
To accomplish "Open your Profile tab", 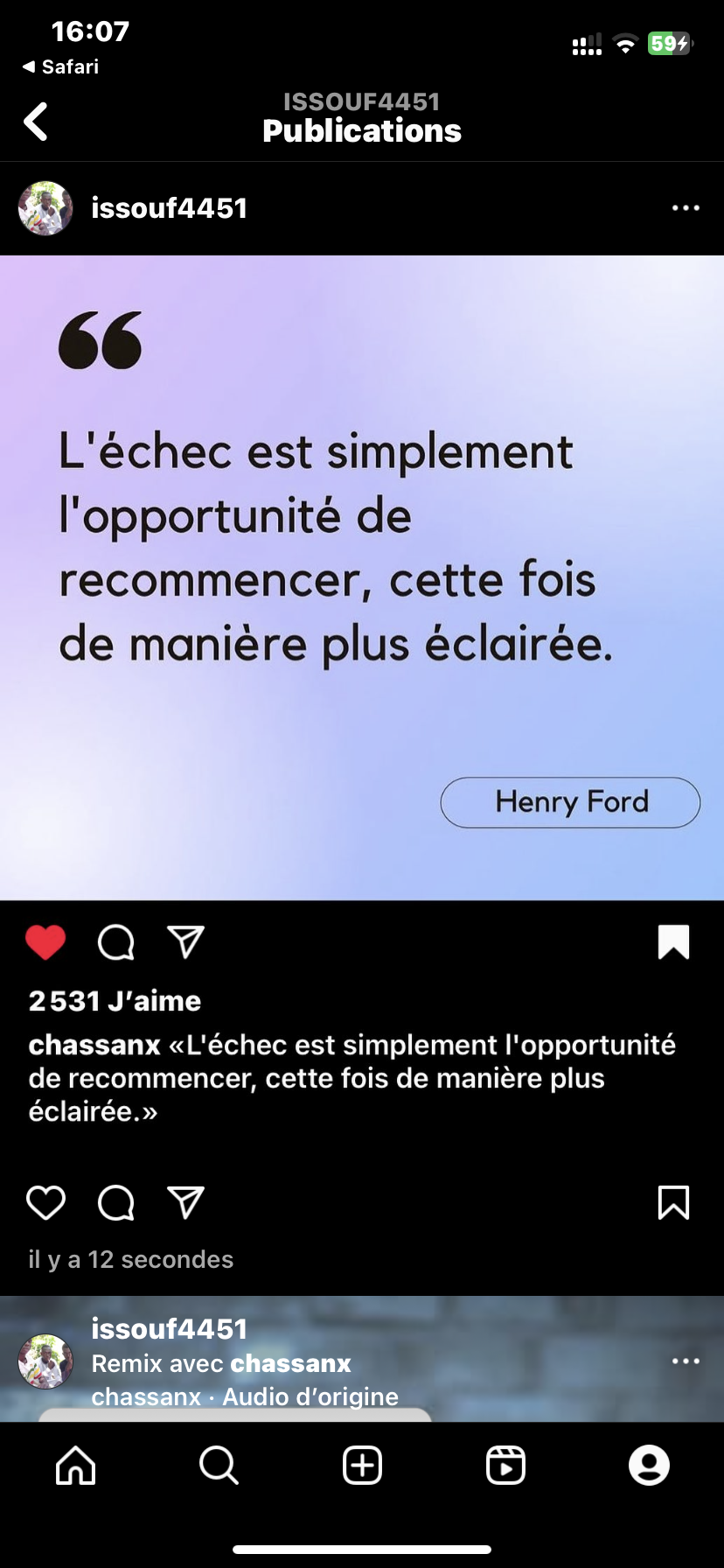I will pyautogui.click(x=649, y=1465).
